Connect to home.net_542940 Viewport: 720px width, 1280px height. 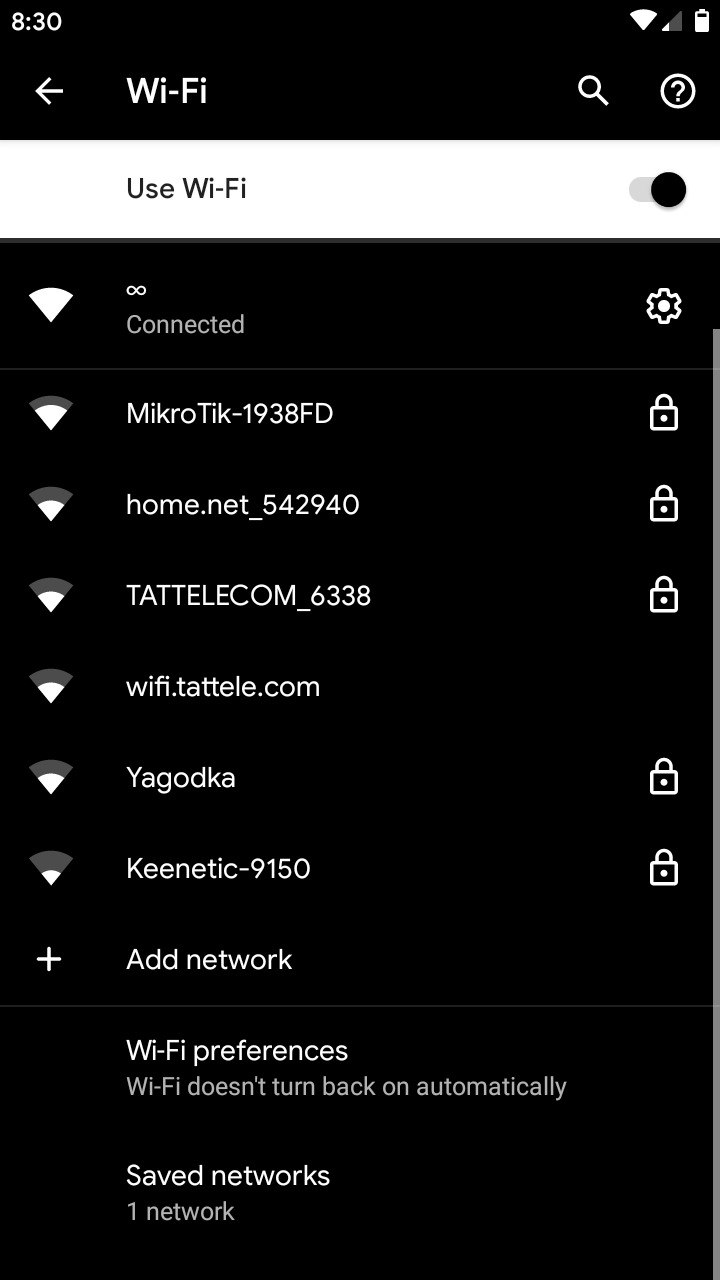[360, 505]
